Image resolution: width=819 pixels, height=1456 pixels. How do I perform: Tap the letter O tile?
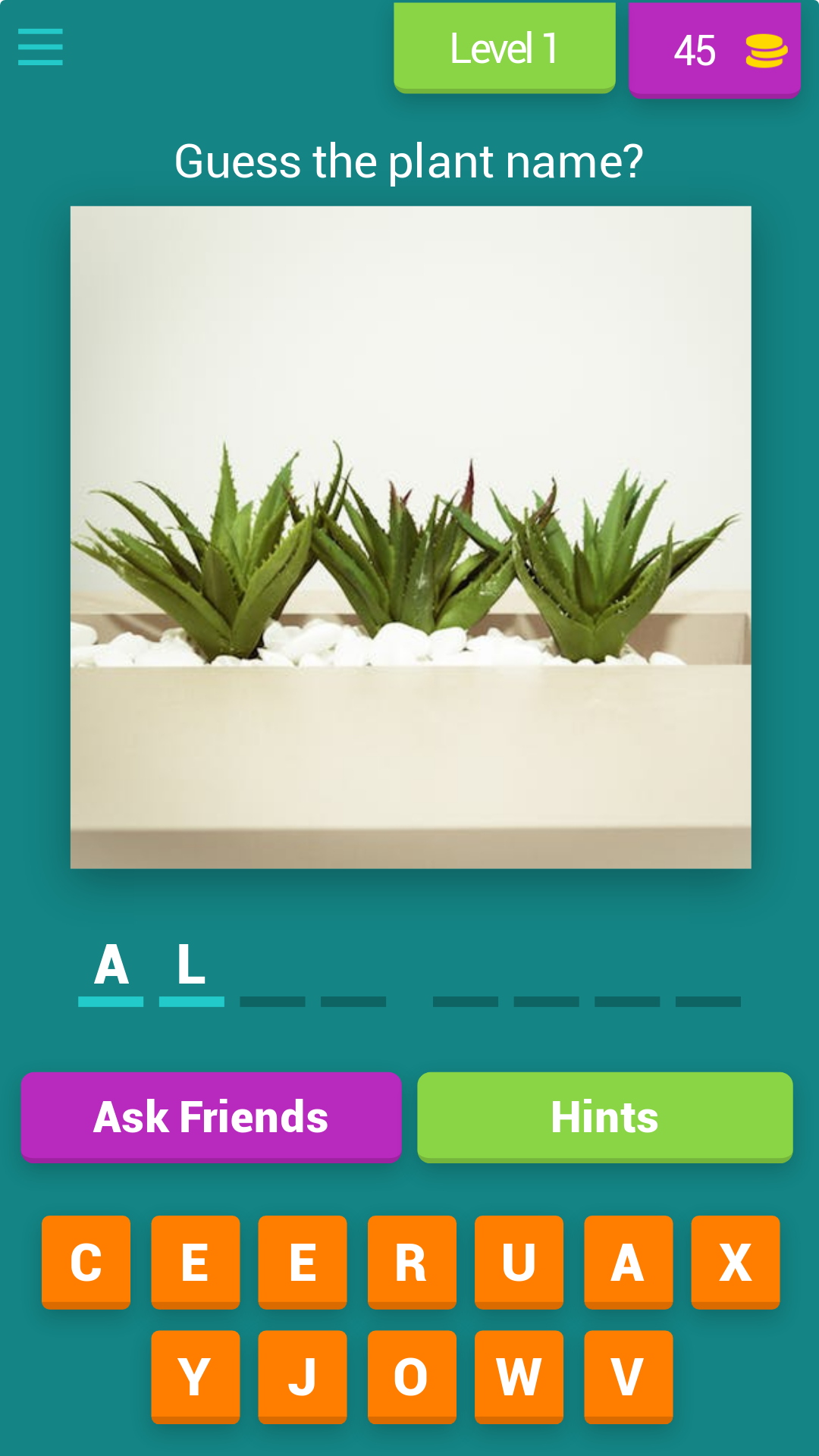tap(412, 1376)
